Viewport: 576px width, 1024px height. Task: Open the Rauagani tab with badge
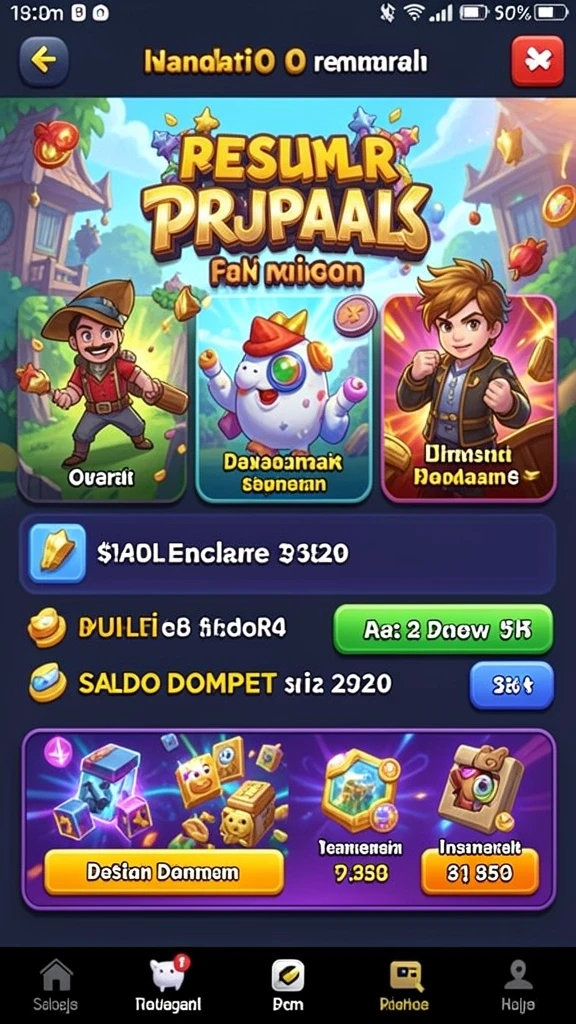tap(168, 985)
